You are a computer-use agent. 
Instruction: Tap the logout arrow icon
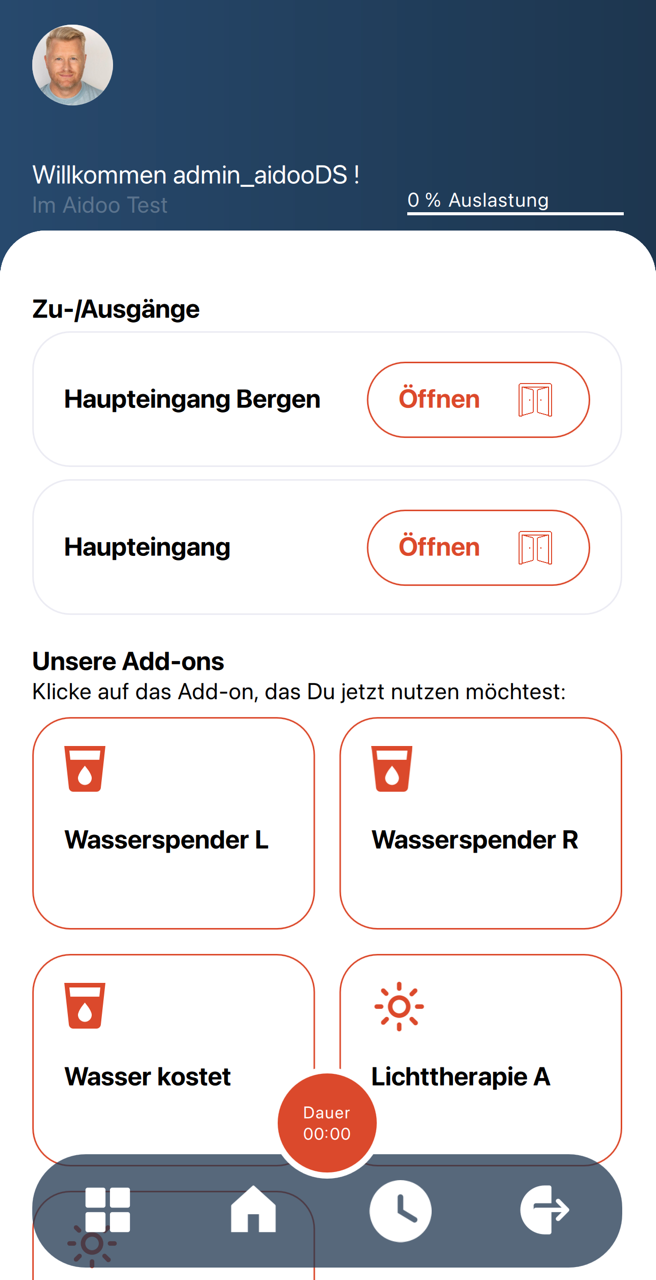(545, 1211)
